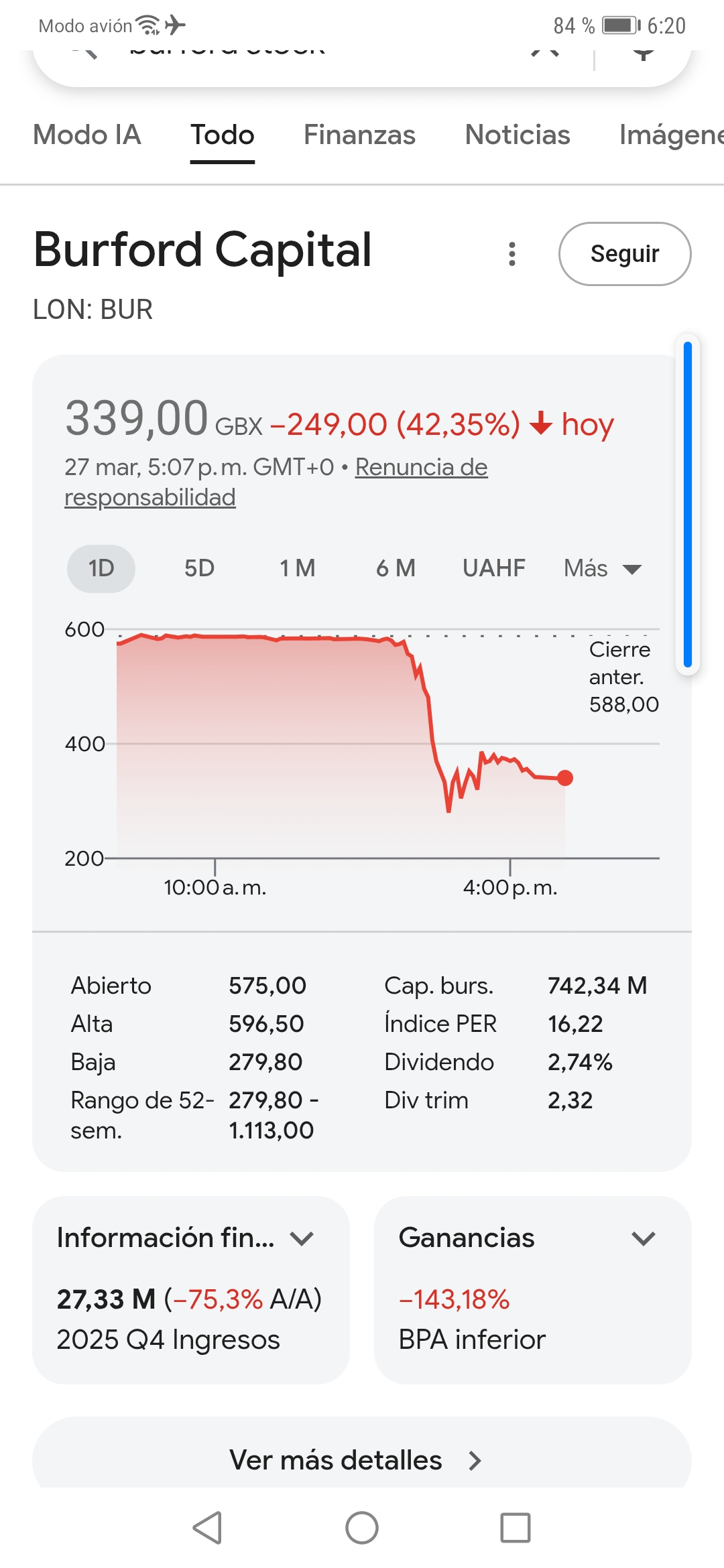Go back with the system back button

(207, 1528)
